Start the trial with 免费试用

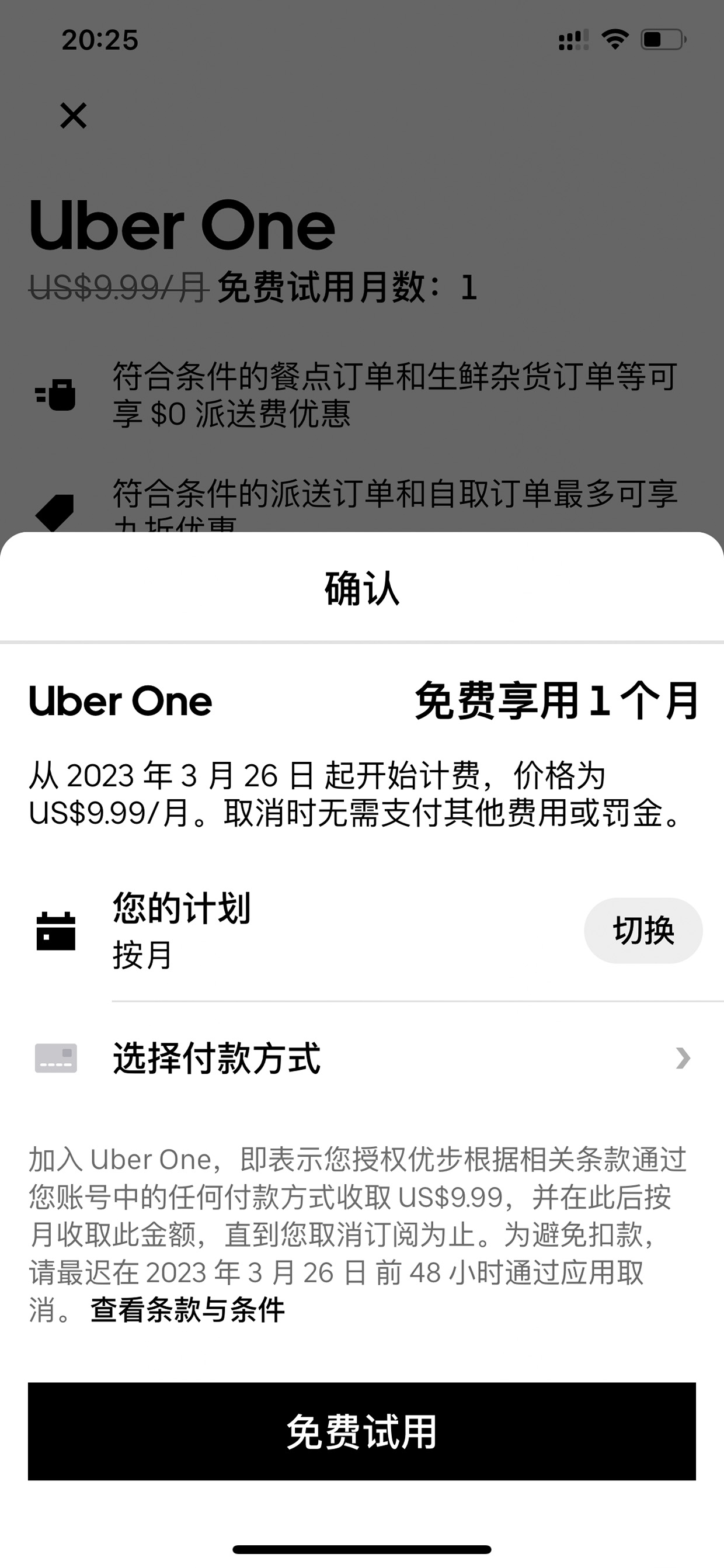[x=362, y=1431]
